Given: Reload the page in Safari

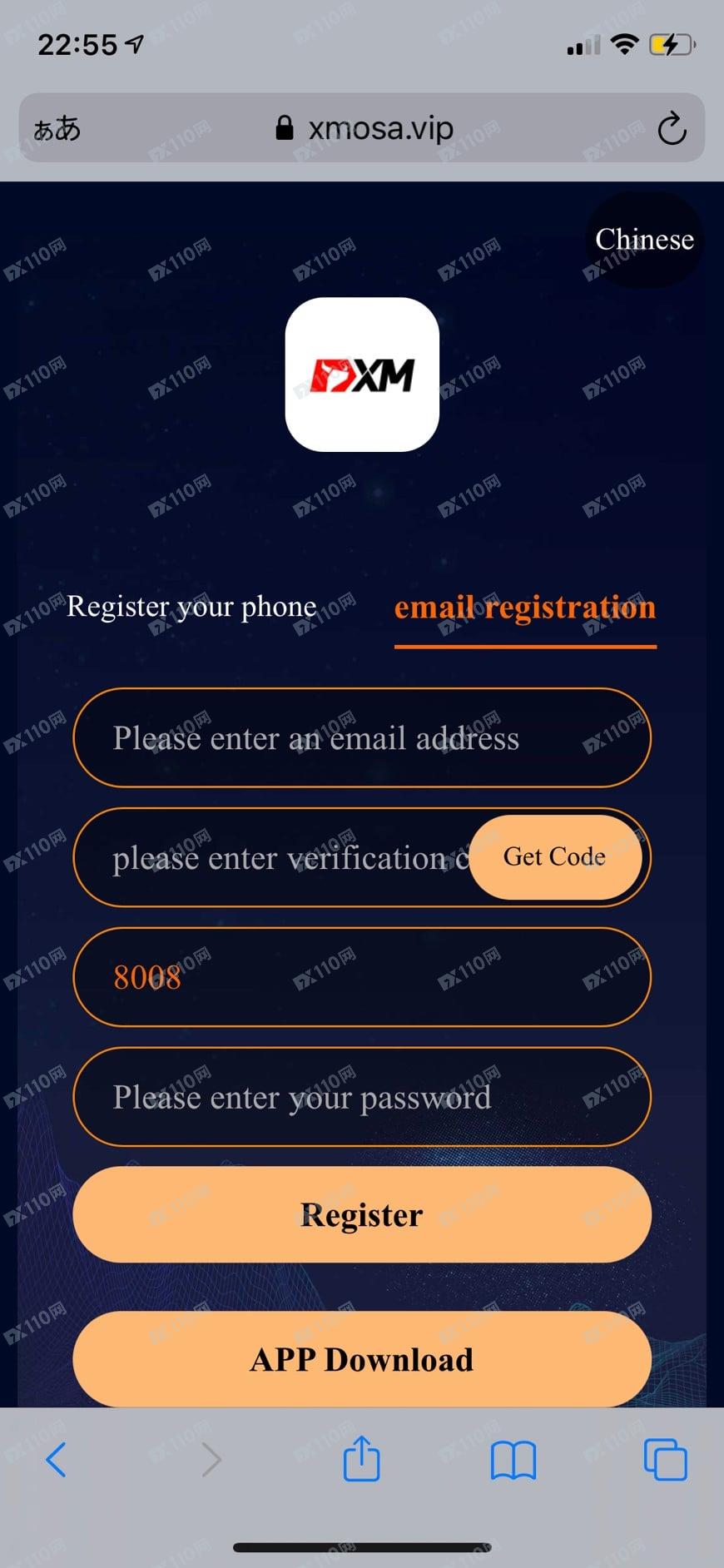Looking at the screenshot, I should click(x=672, y=129).
